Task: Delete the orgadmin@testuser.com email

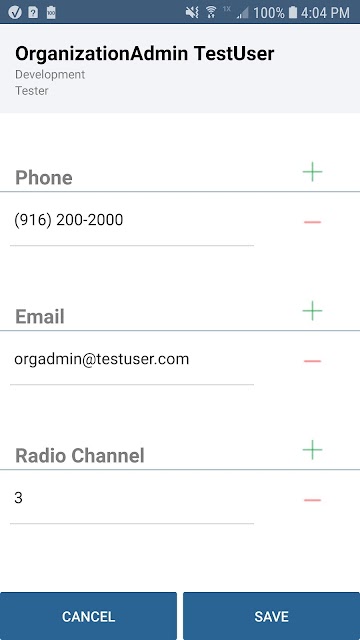Action: coord(312,361)
